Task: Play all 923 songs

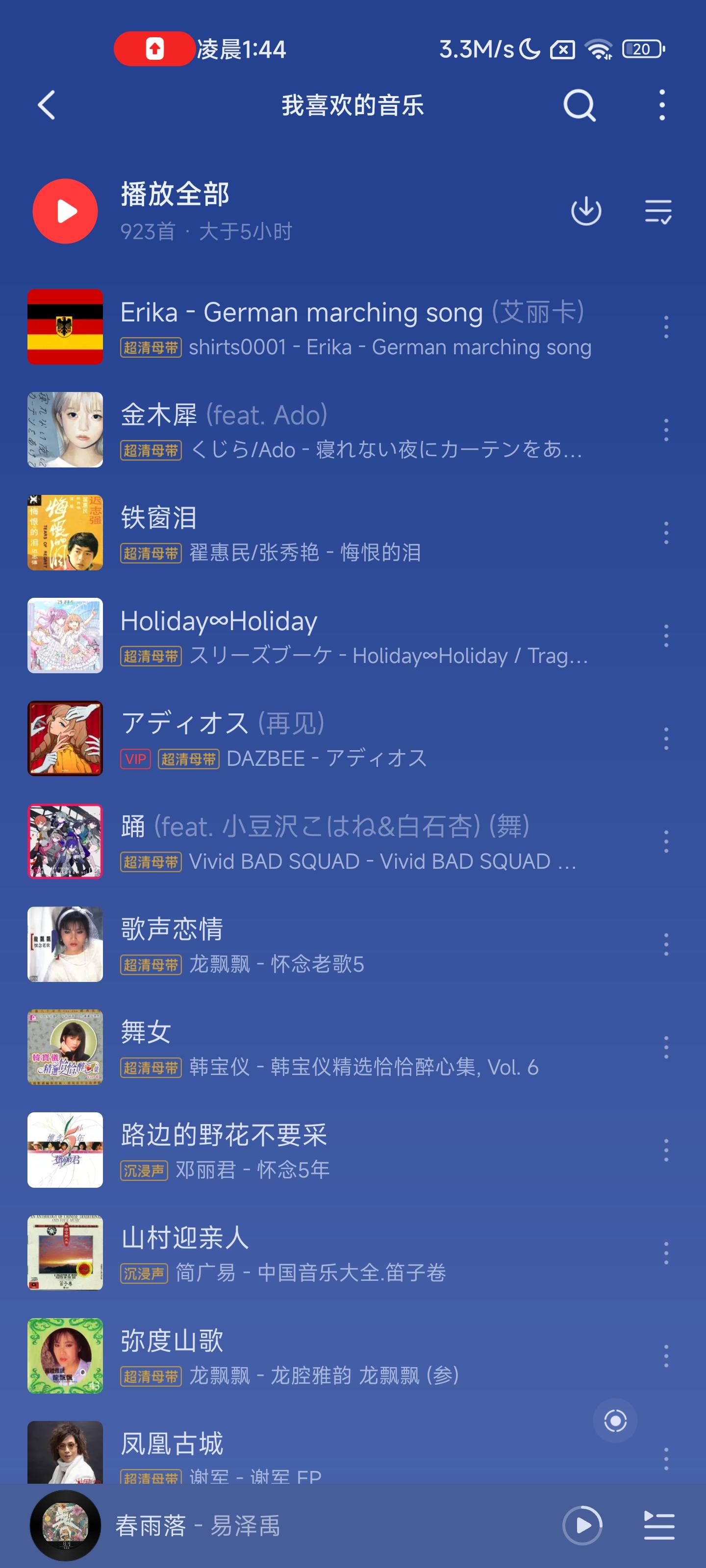Action: [x=65, y=211]
